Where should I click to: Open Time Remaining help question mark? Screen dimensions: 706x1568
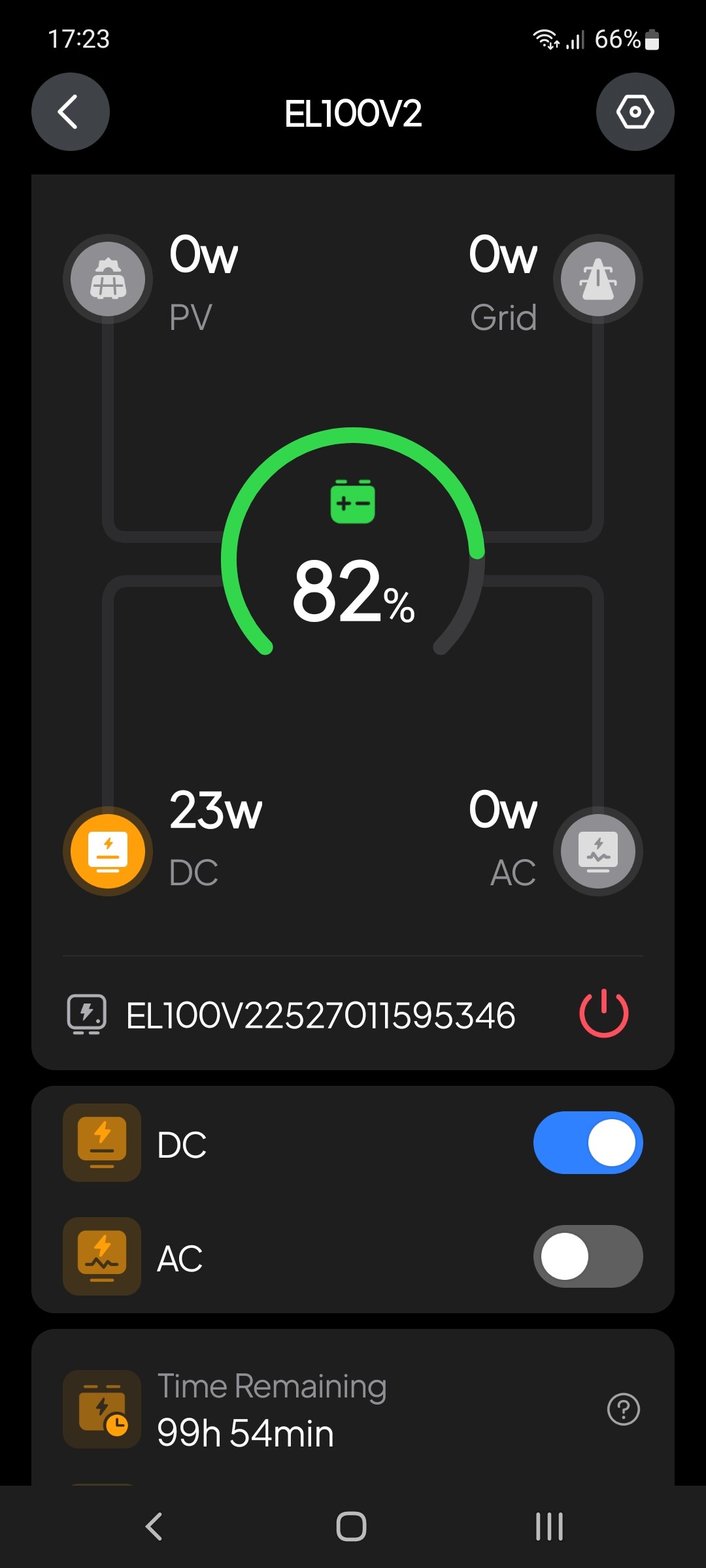click(x=623, y=1409)
